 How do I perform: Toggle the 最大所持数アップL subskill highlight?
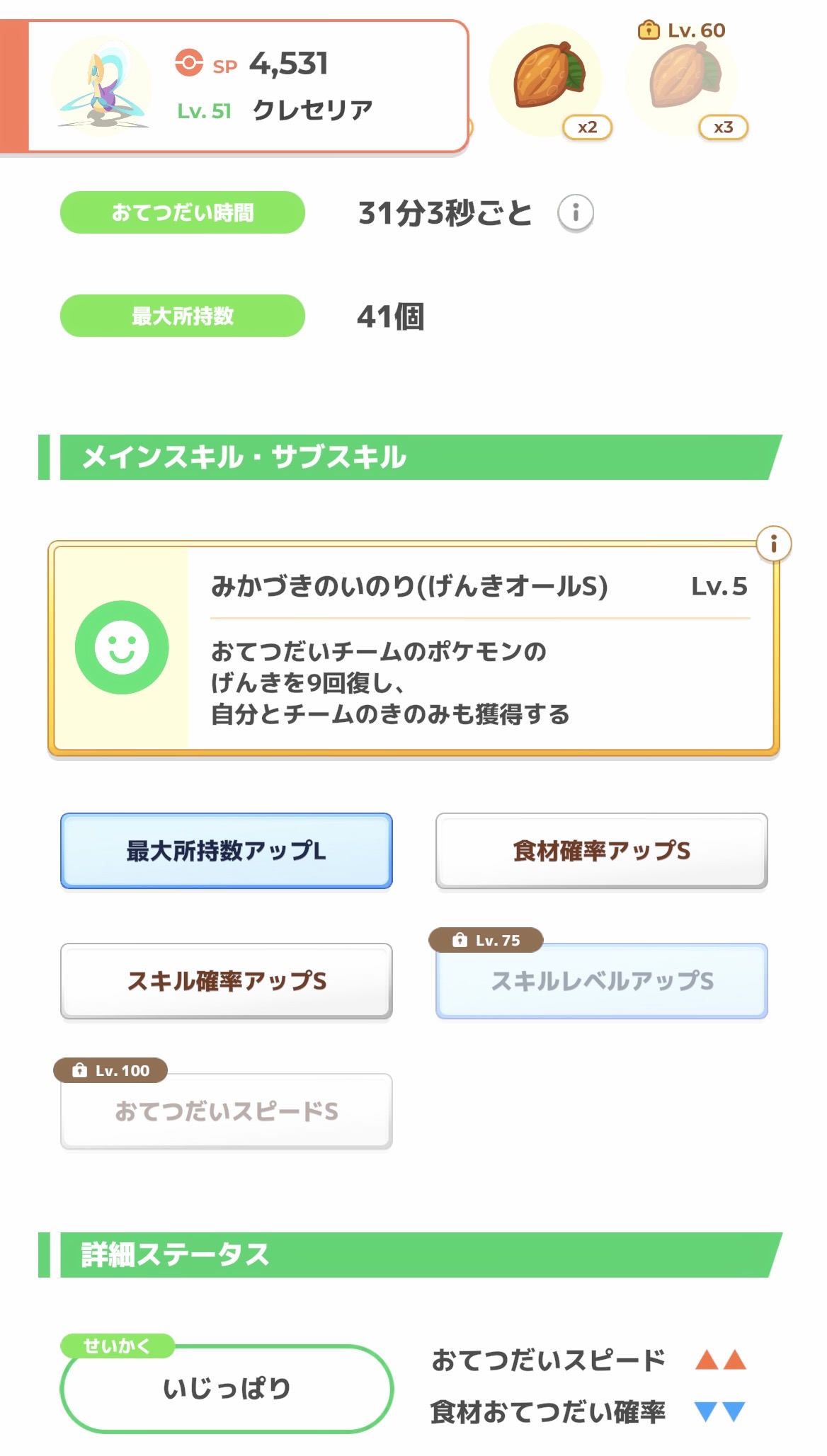click(x=225, y=852)
